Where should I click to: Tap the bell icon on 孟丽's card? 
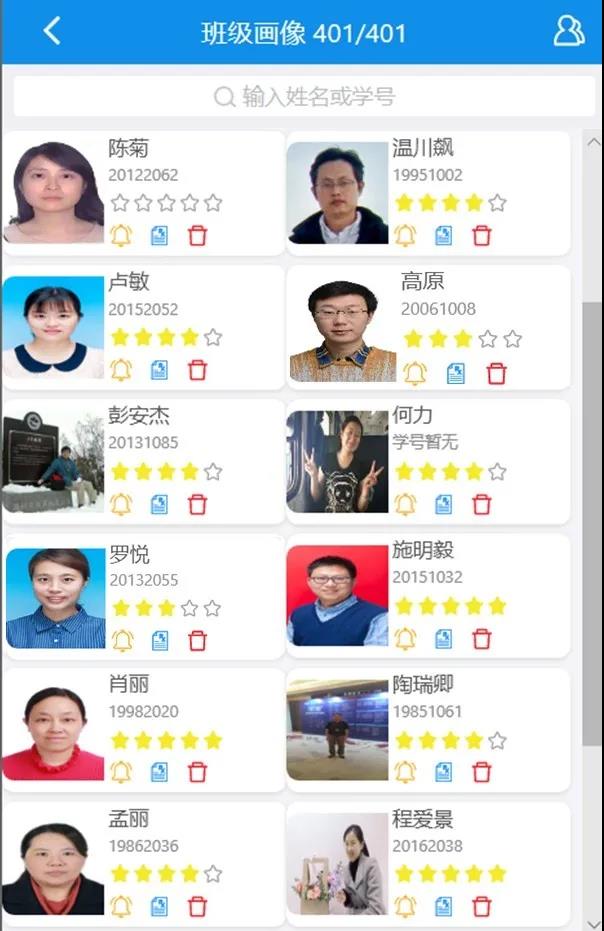click(x=121, y=906)
